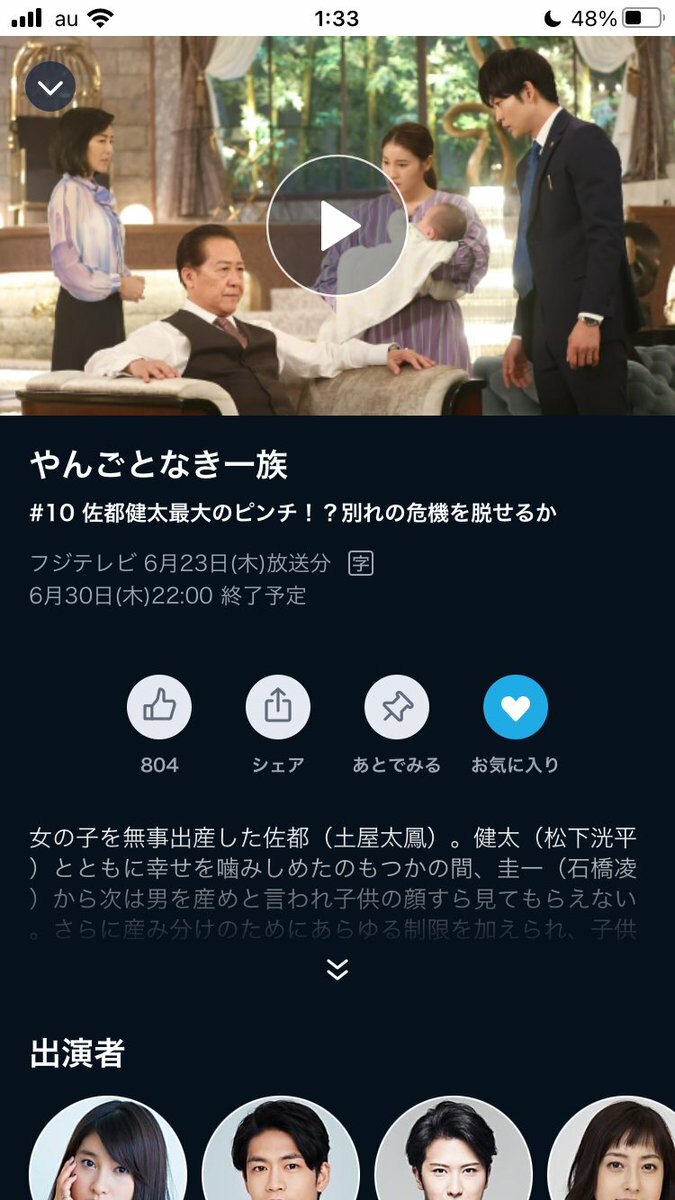Open the third cast member's profile photo

click(x=454, y=1155)
